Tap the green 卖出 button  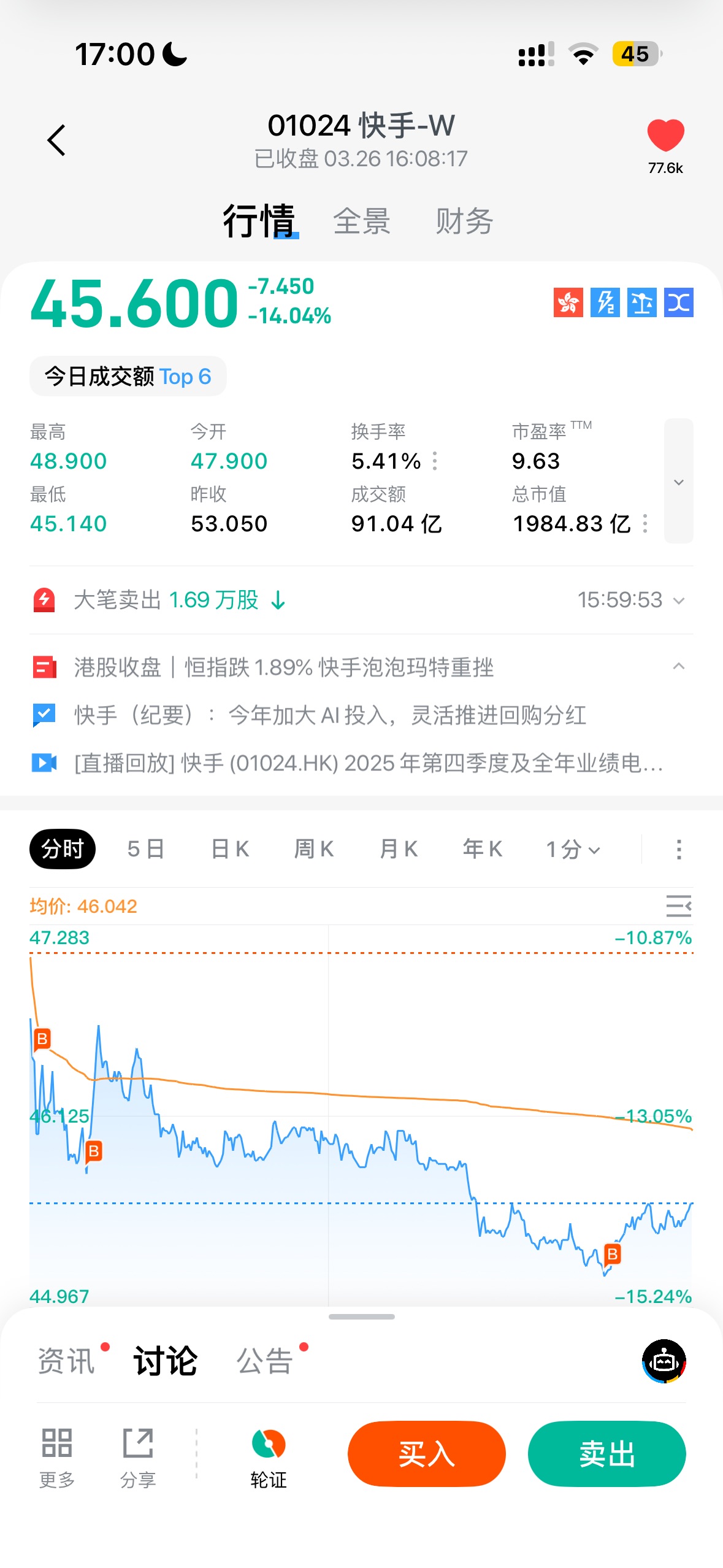[x=606, y=1453]
